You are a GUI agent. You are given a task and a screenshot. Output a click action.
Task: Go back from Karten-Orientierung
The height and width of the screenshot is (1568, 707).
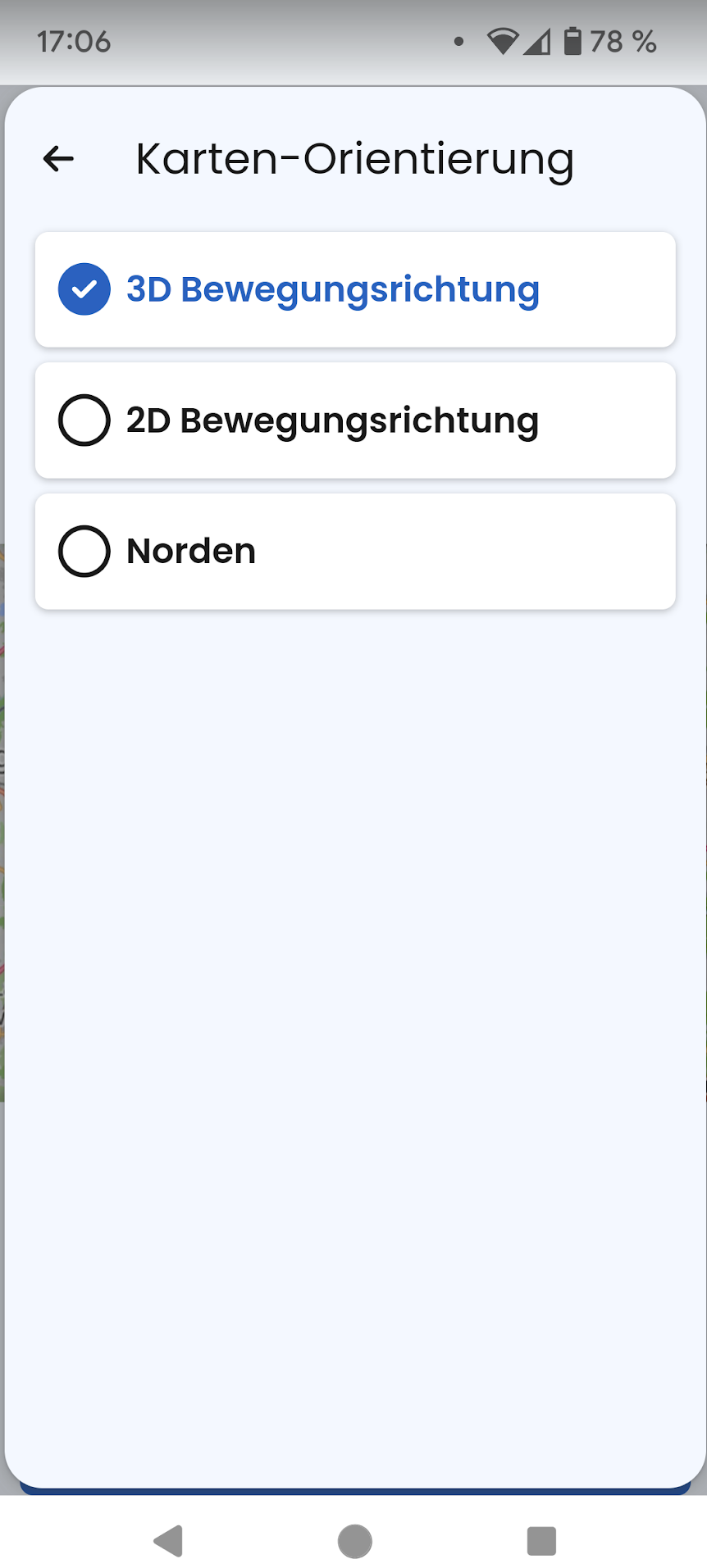coord(58,159)
